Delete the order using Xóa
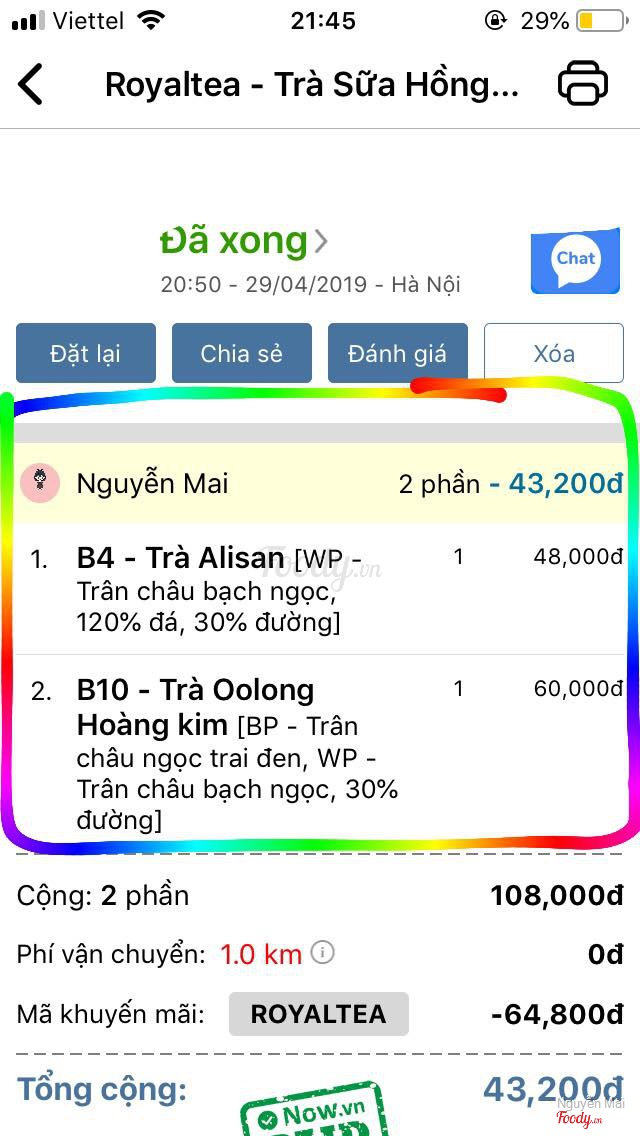The image size is (640, 1136). point(553,353)
